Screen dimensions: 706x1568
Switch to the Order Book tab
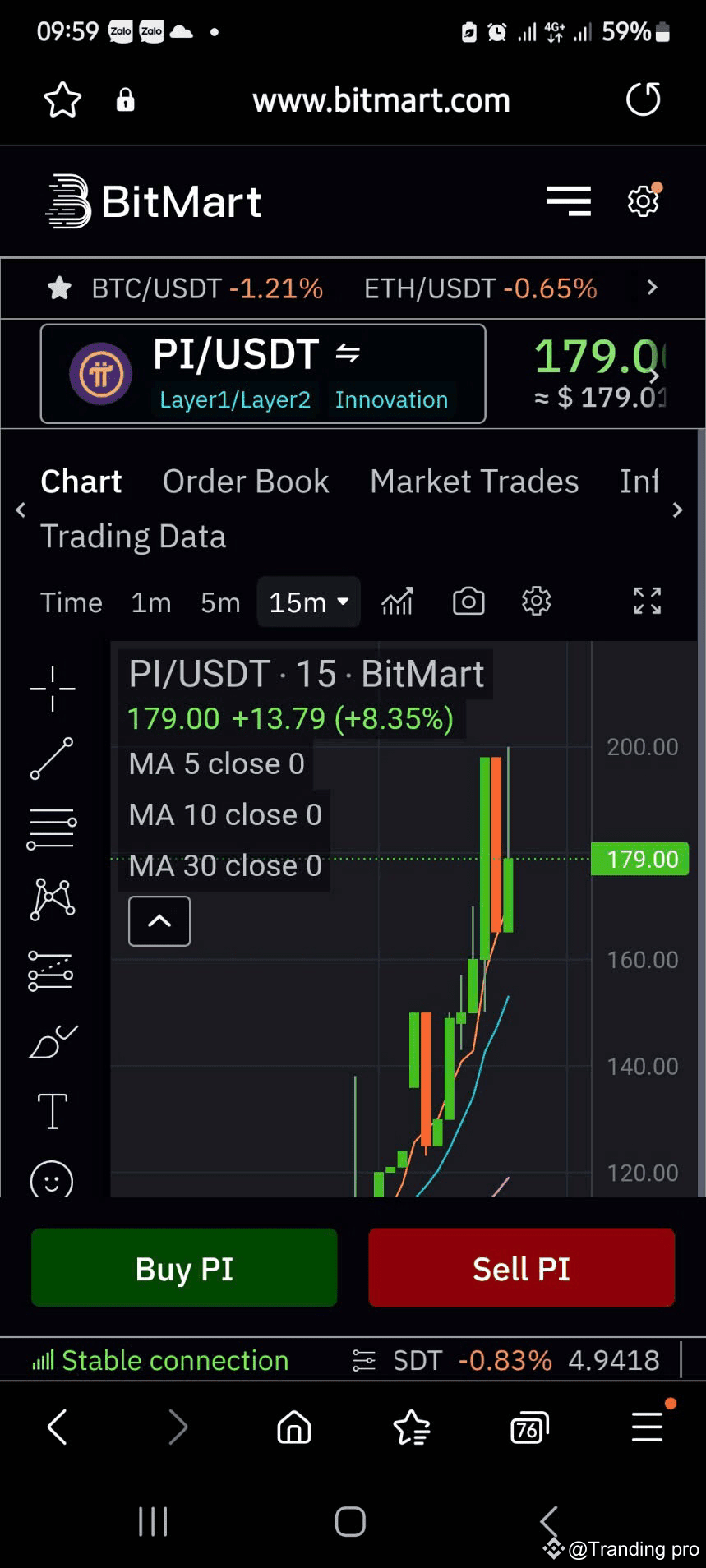[x=245, y=482]
